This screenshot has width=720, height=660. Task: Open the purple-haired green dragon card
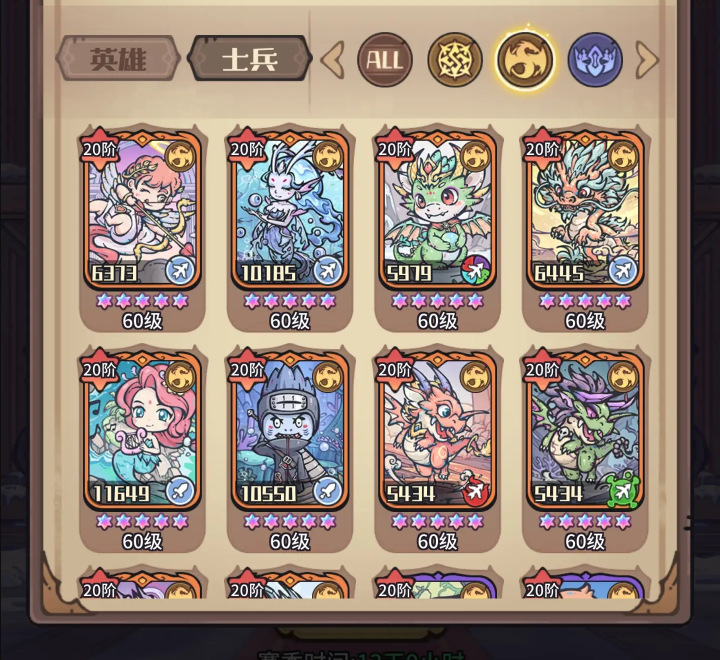585,432
